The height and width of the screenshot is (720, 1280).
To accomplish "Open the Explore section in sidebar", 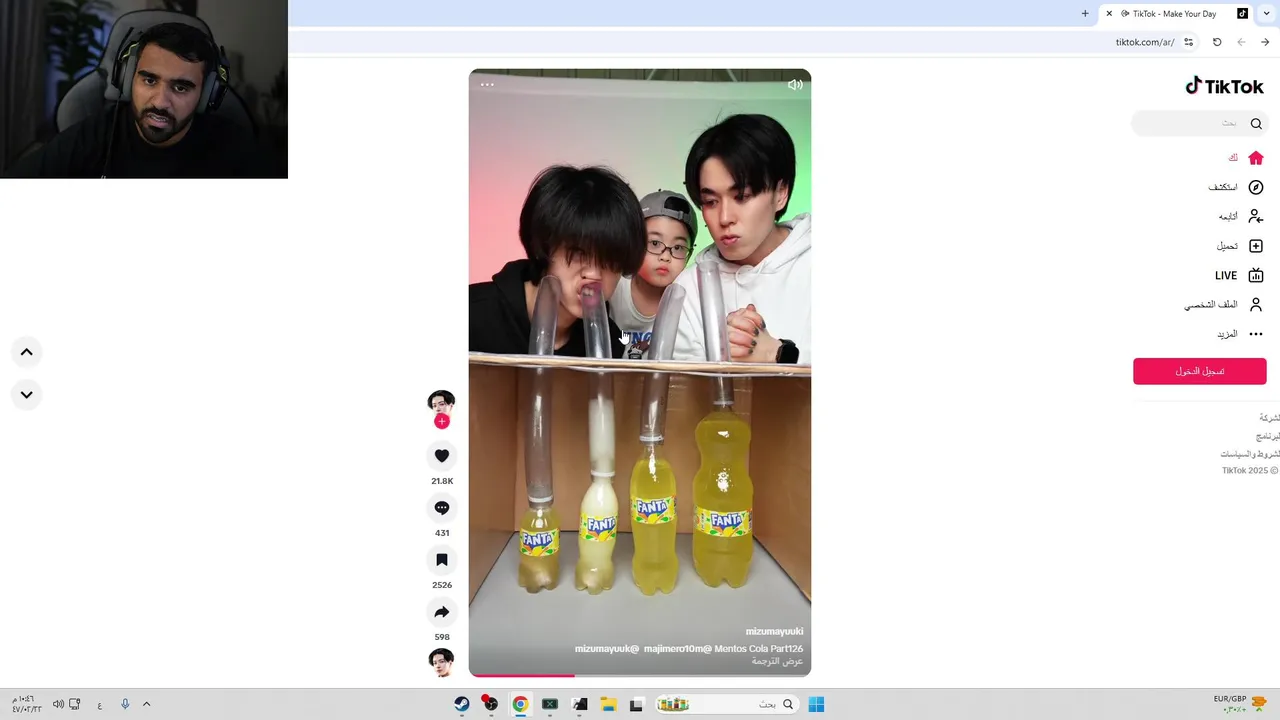I will (x=1236, y=187).
